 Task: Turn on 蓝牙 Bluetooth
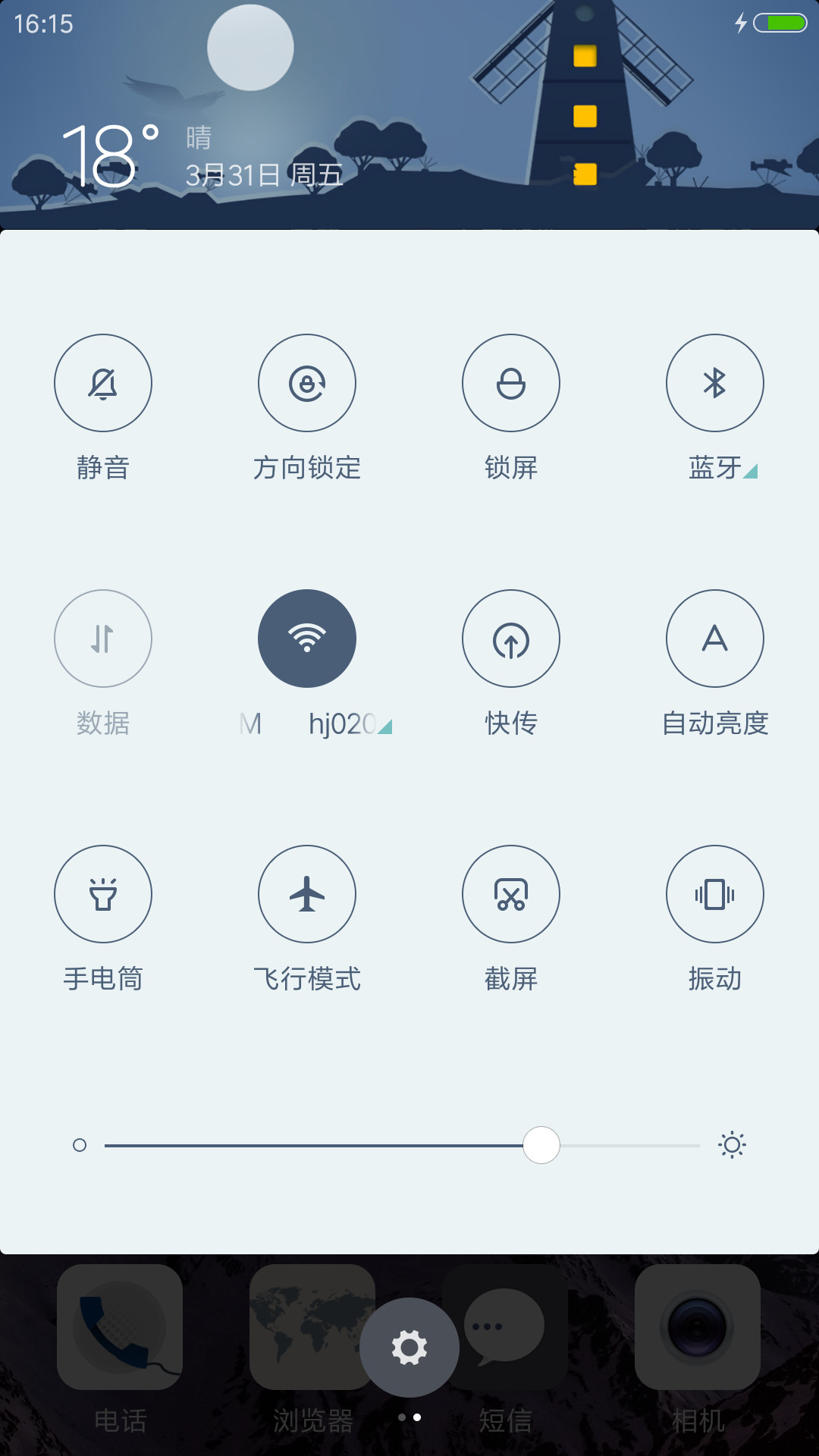coord(715,383)
